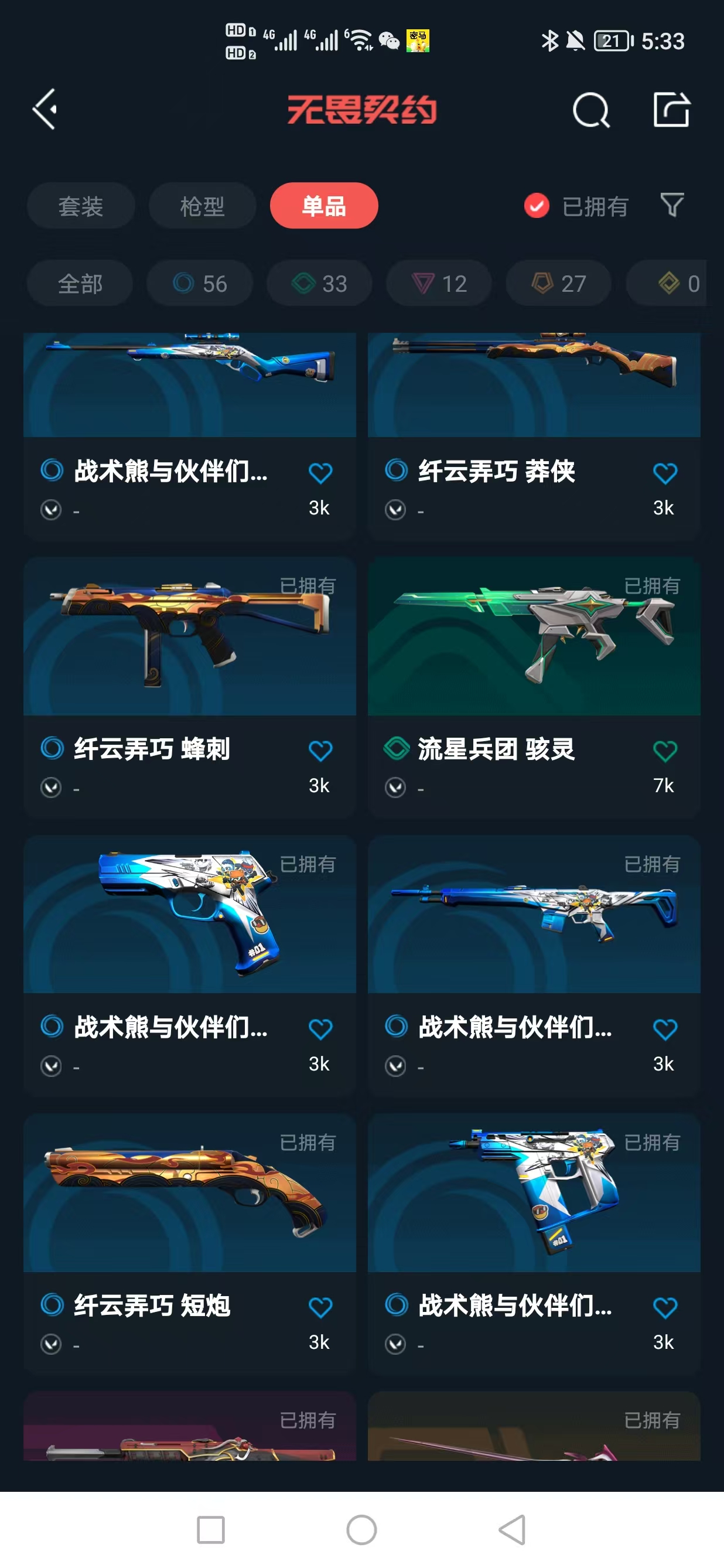
Task: Toggle the 已拥有 checkbox filter
Action: click(537, 206)
